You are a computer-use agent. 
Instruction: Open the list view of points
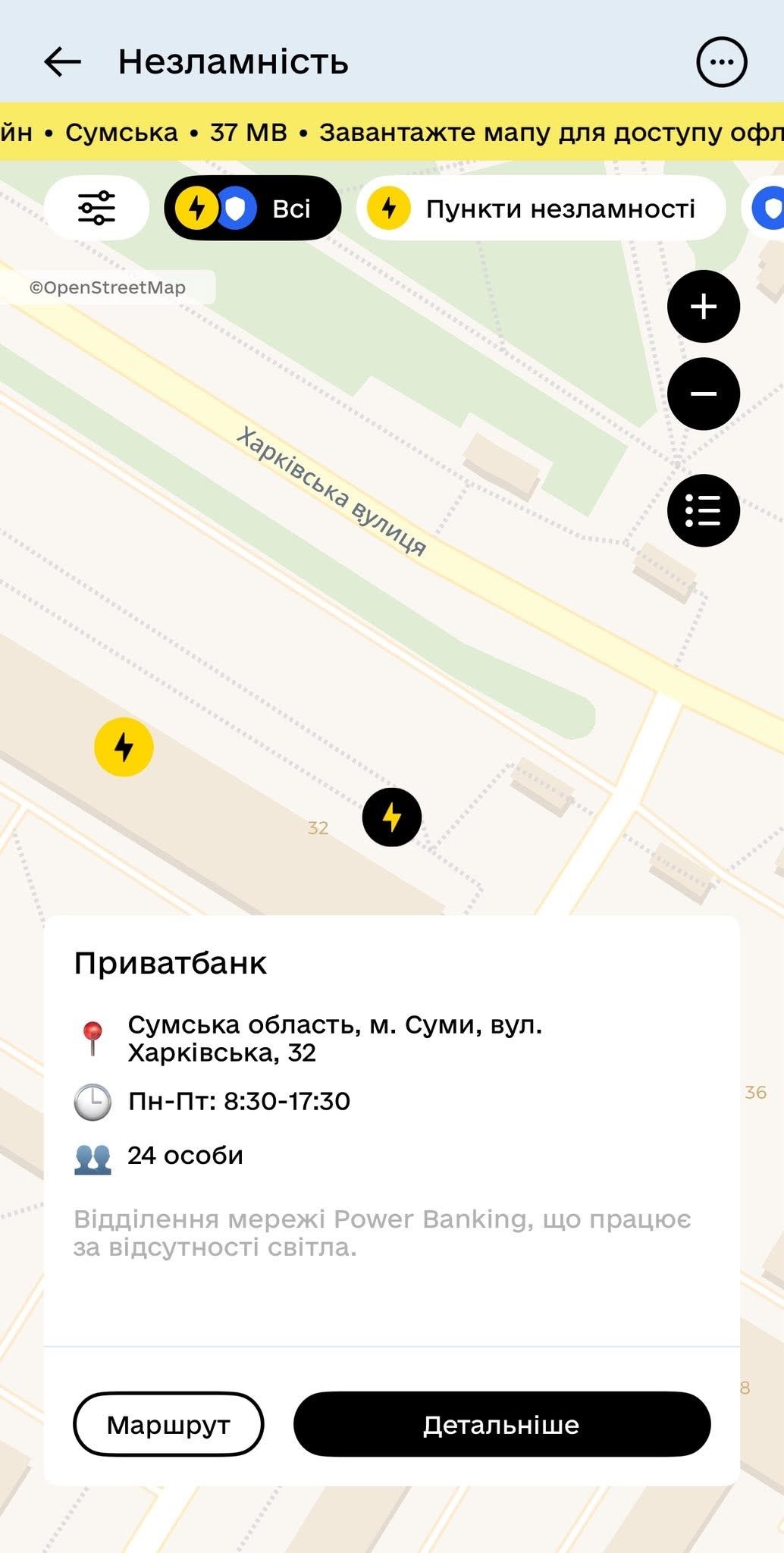703,510
